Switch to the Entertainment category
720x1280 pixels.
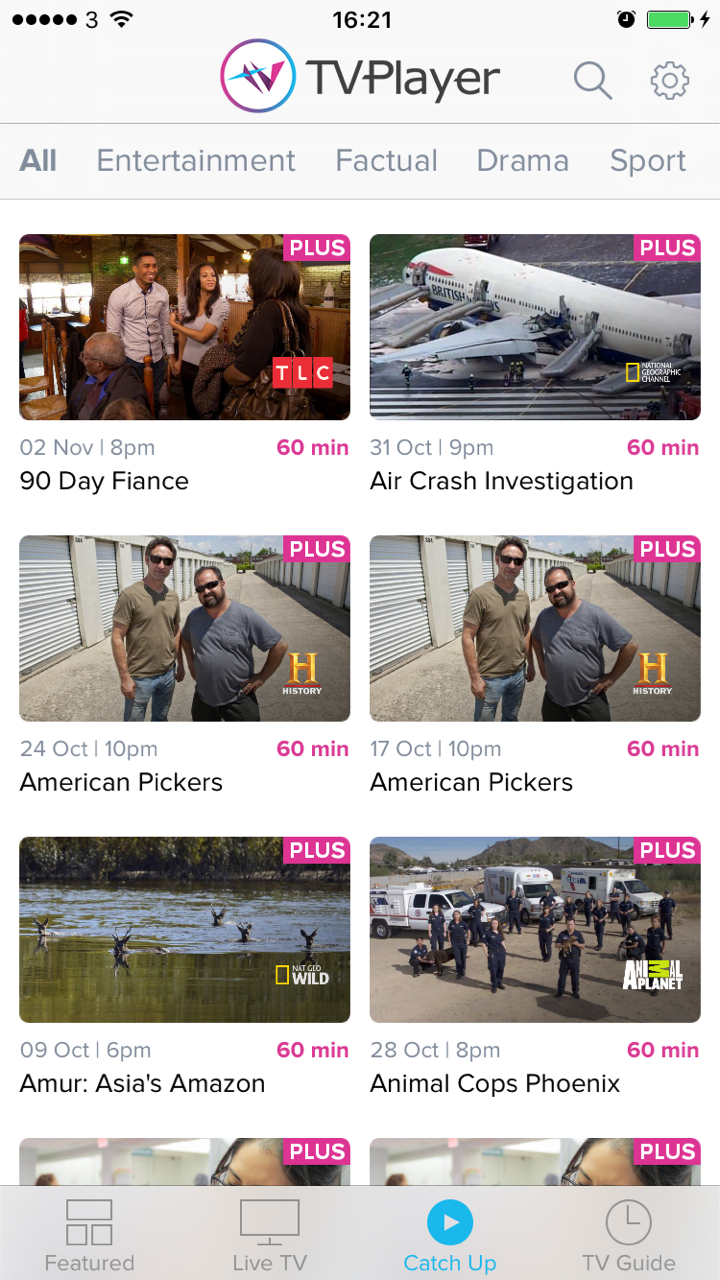tap(196, 161)
